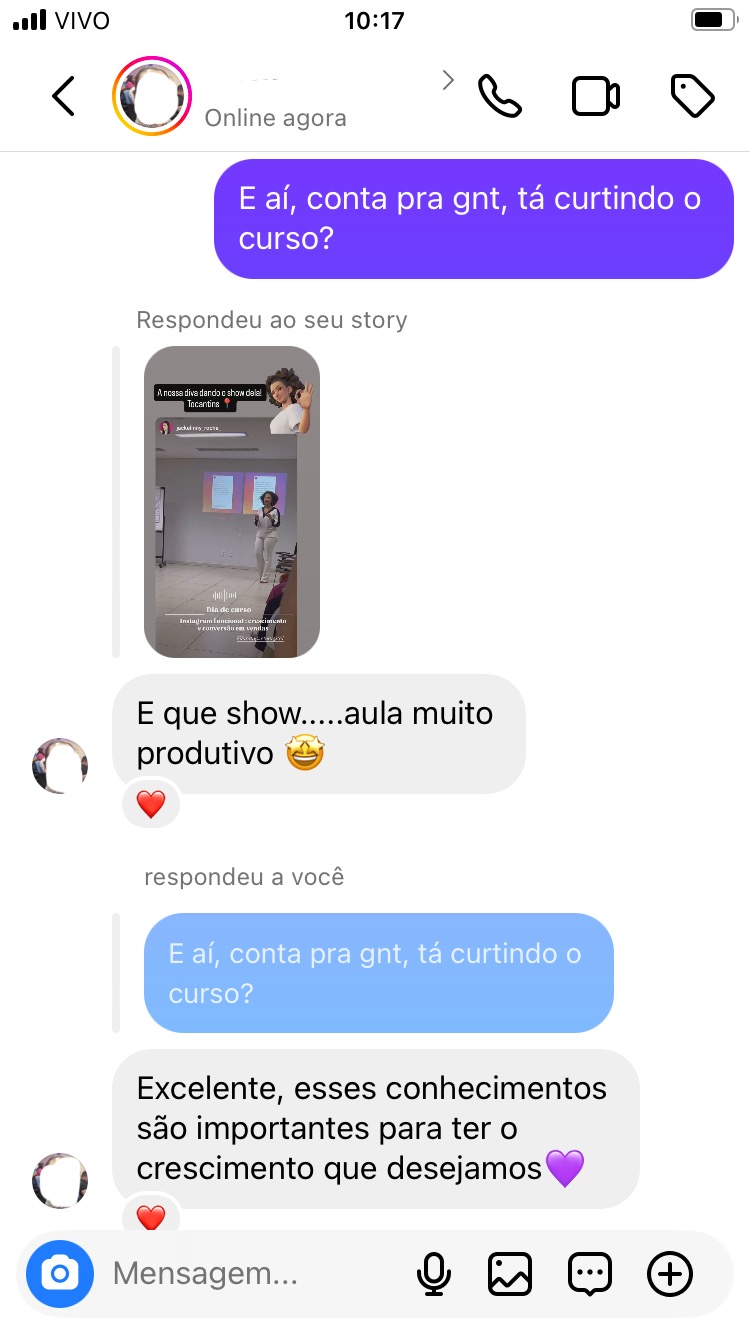Viewport: 750px width, 1334px height.
Task: Start a voice call
Action: (x=499, y=97)
